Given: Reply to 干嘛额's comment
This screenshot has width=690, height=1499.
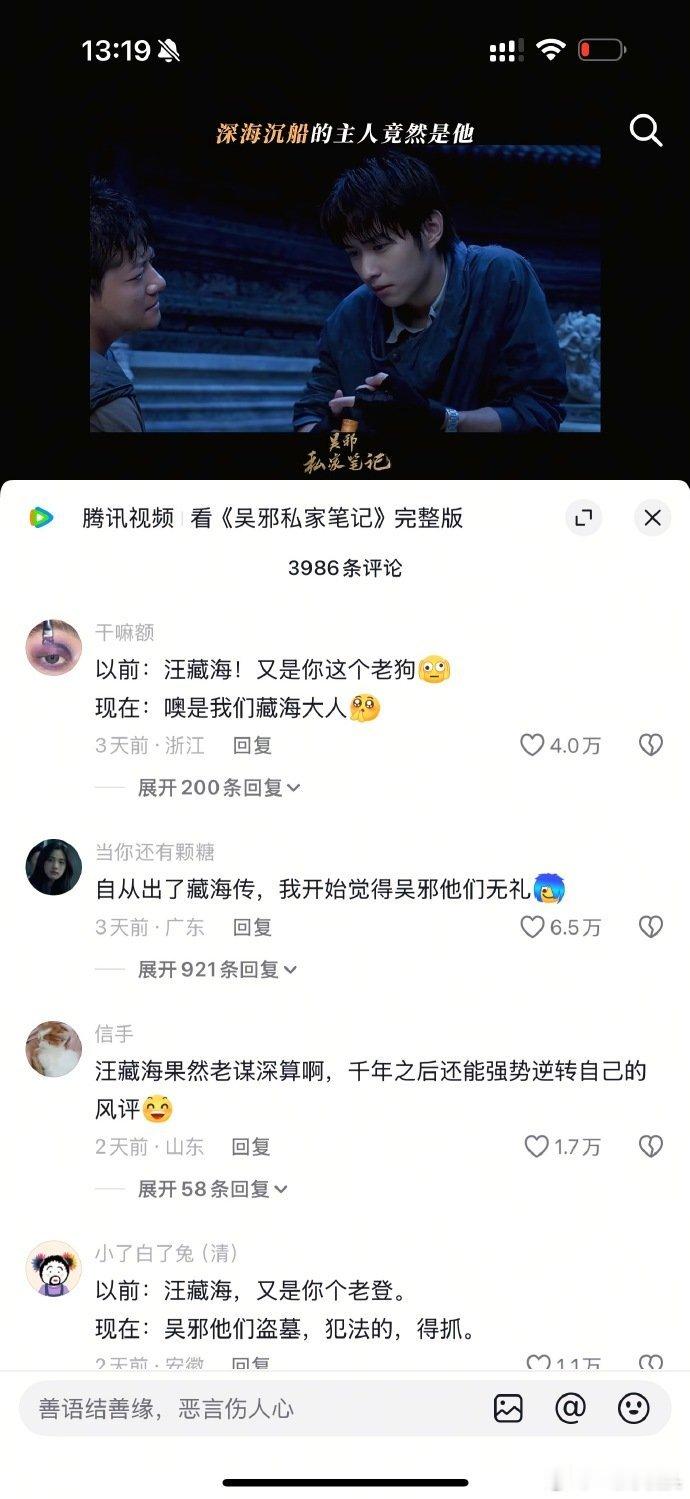Looking at the screenshot, I should tap(252, 745).
